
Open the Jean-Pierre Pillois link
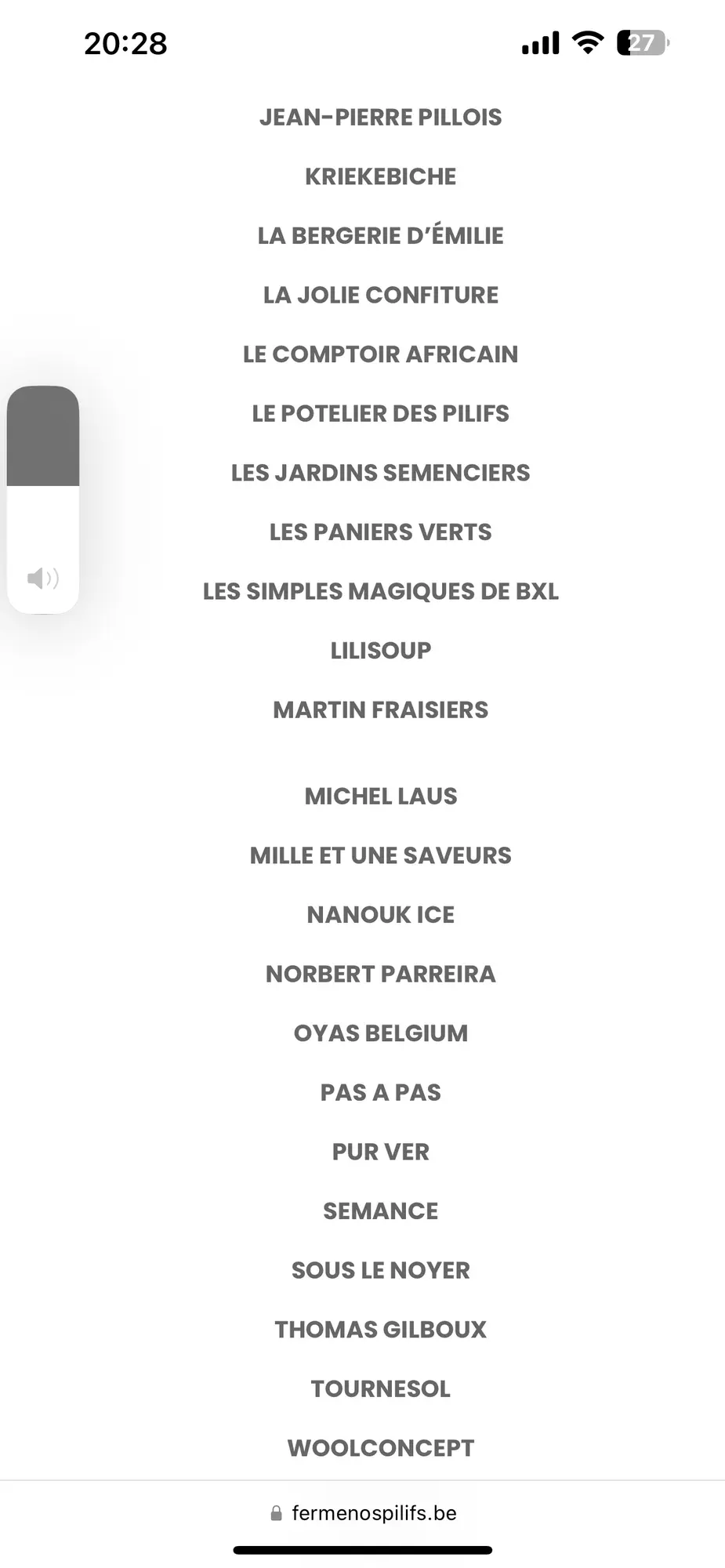click(380, 118)
